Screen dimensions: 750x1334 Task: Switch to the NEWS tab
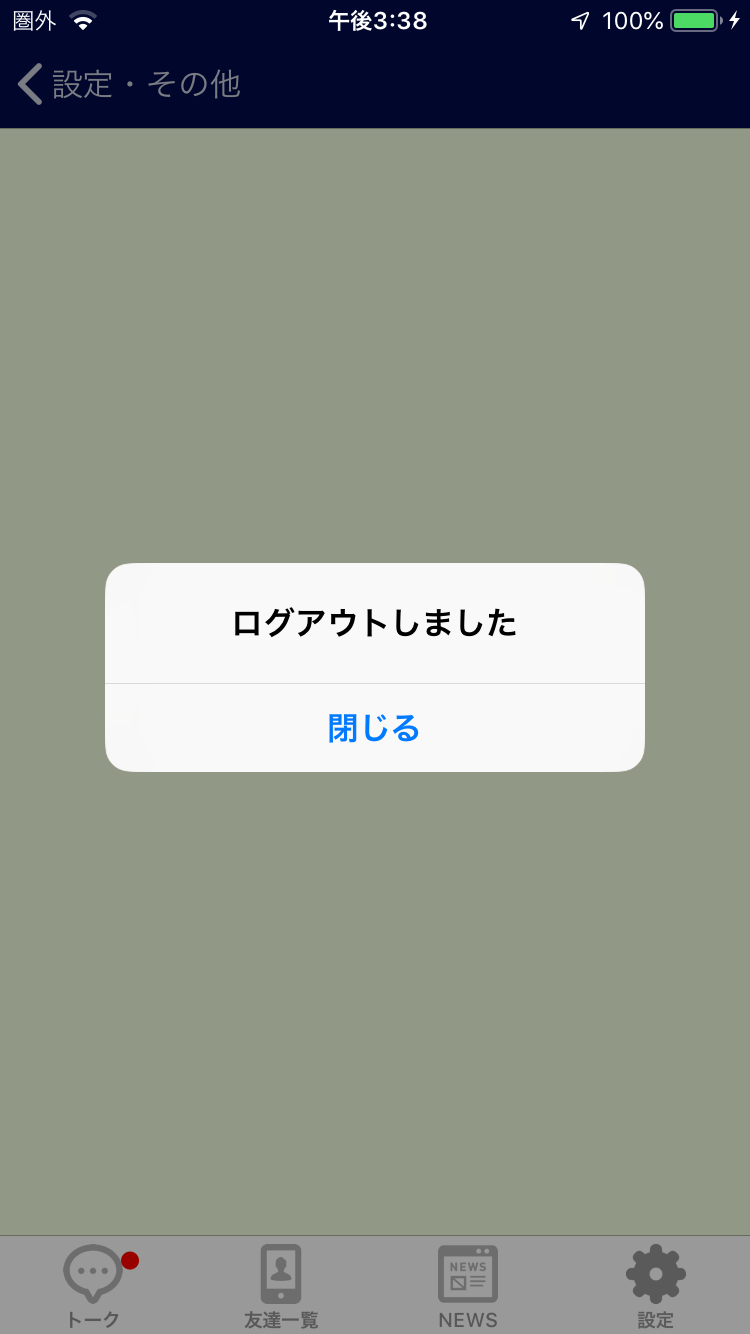click(468, 1286)
